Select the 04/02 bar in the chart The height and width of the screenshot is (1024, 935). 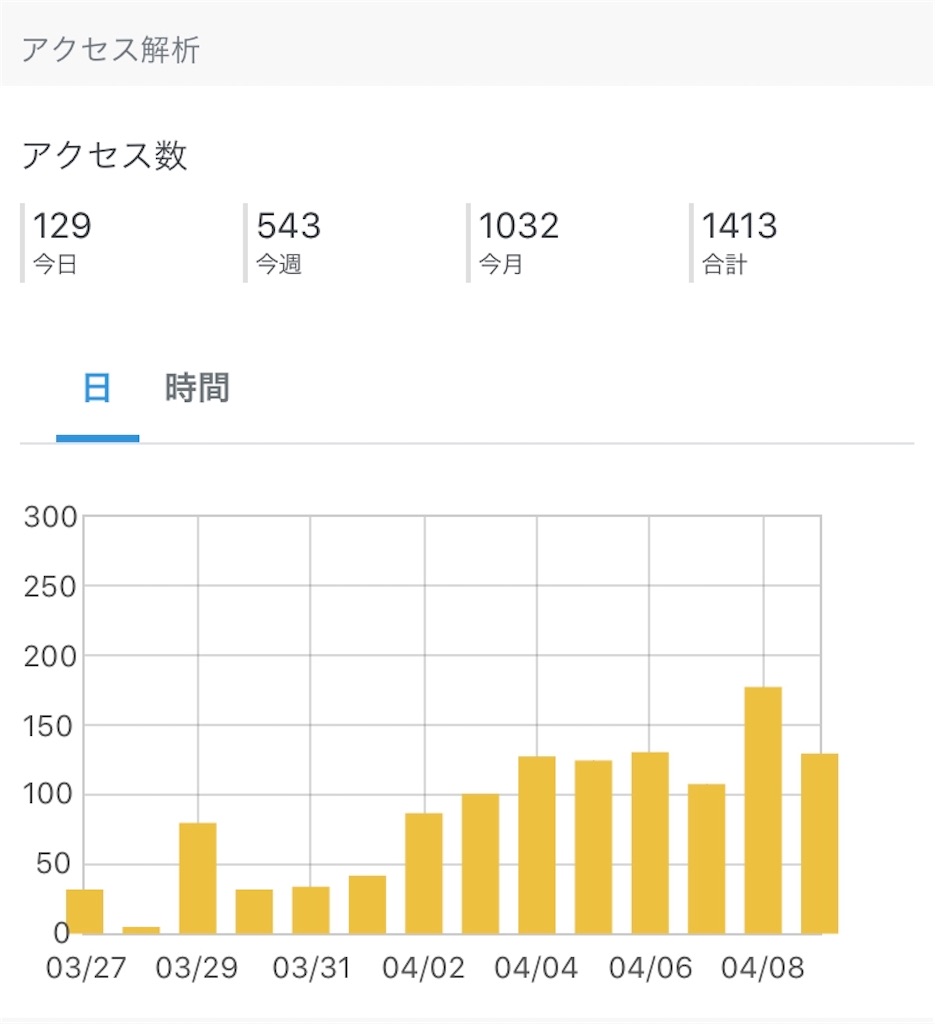(423, 870)
